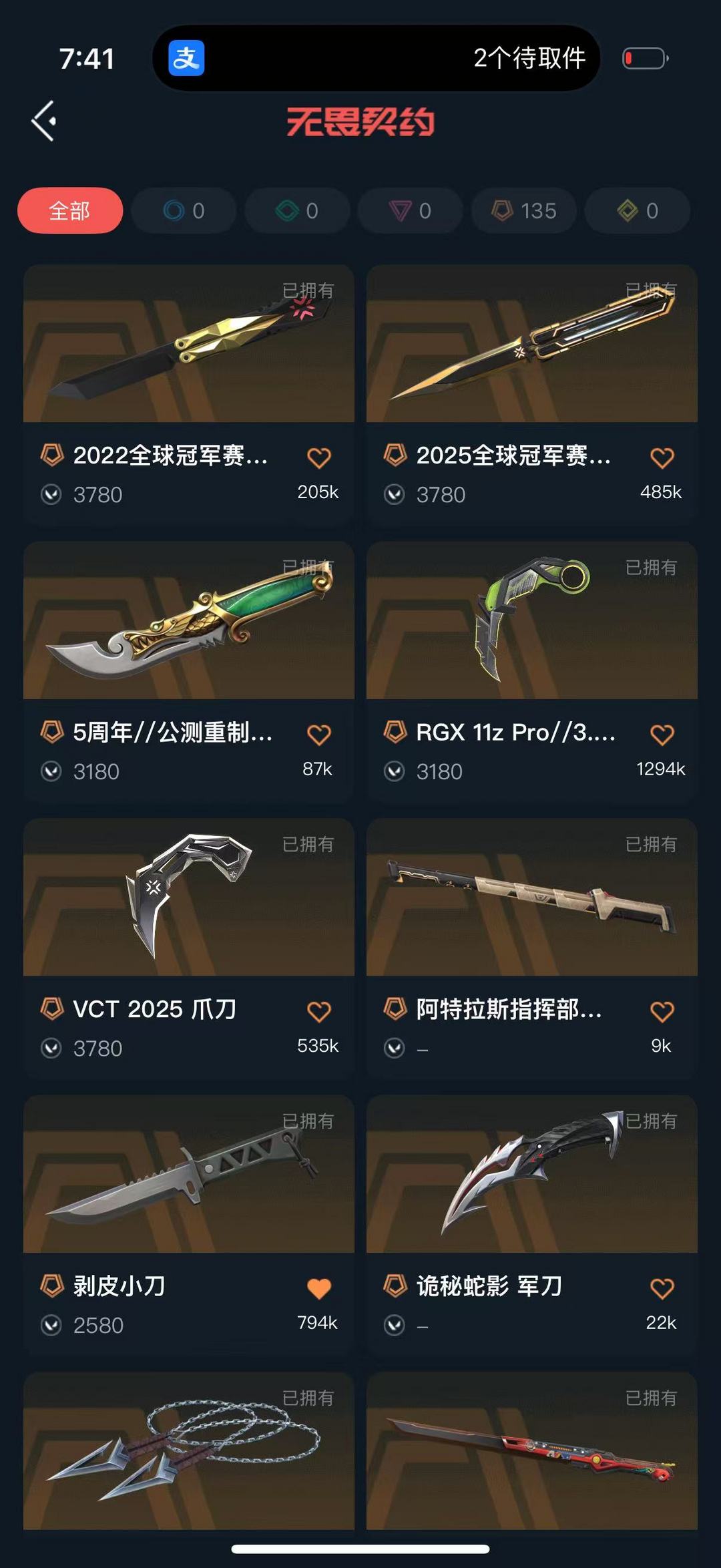Favorite the RGX 11z Pro skin
This screenshot has width=721, height=1568.
(662, 735)
